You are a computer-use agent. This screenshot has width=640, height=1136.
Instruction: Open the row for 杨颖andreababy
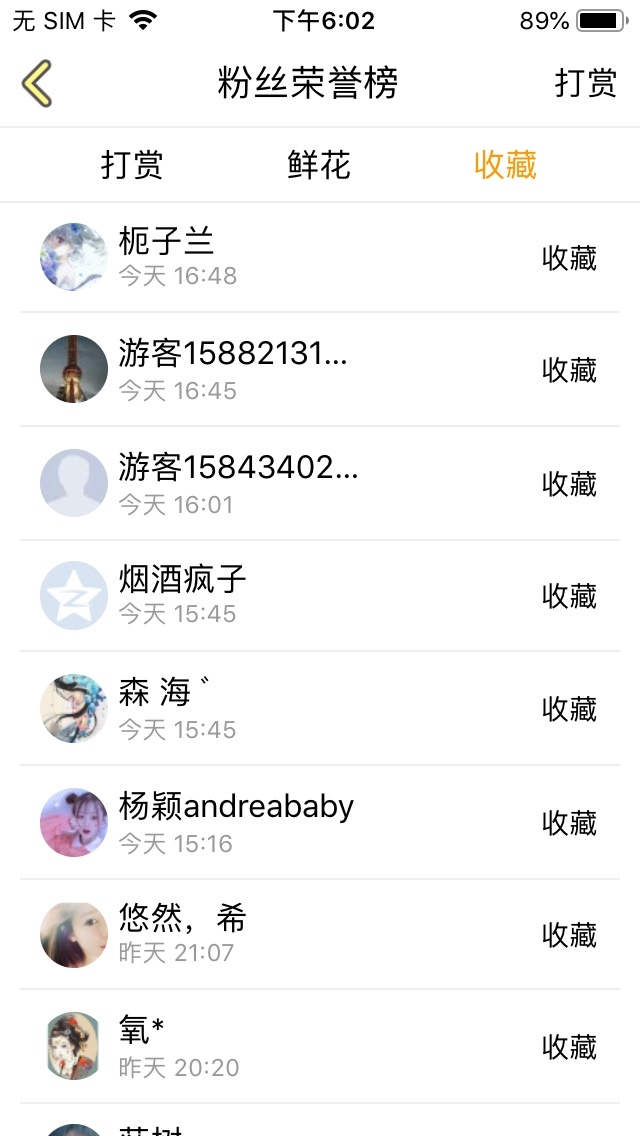pos(320,822)
